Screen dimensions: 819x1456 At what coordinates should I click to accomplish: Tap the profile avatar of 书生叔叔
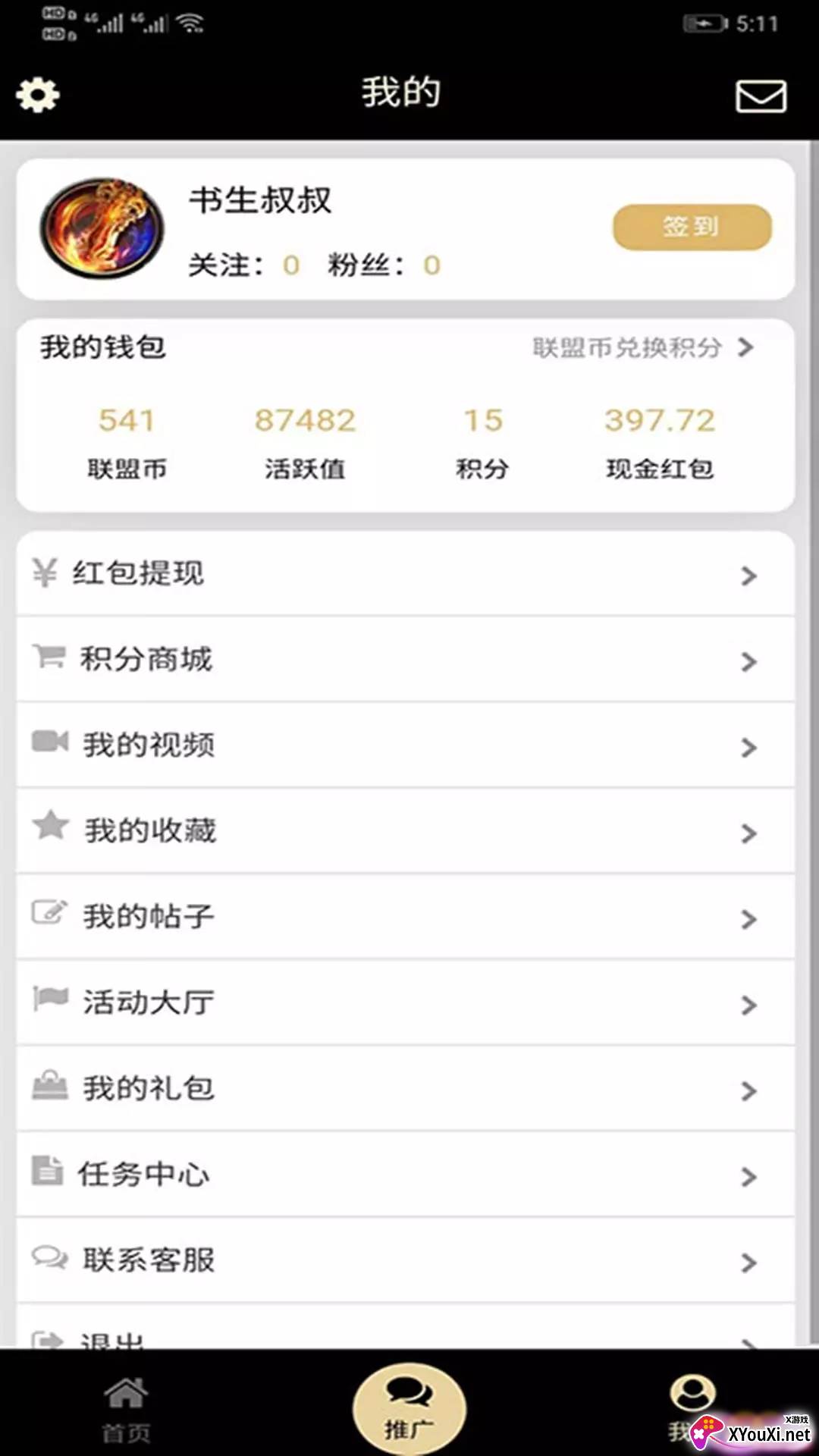pos(102,228)
